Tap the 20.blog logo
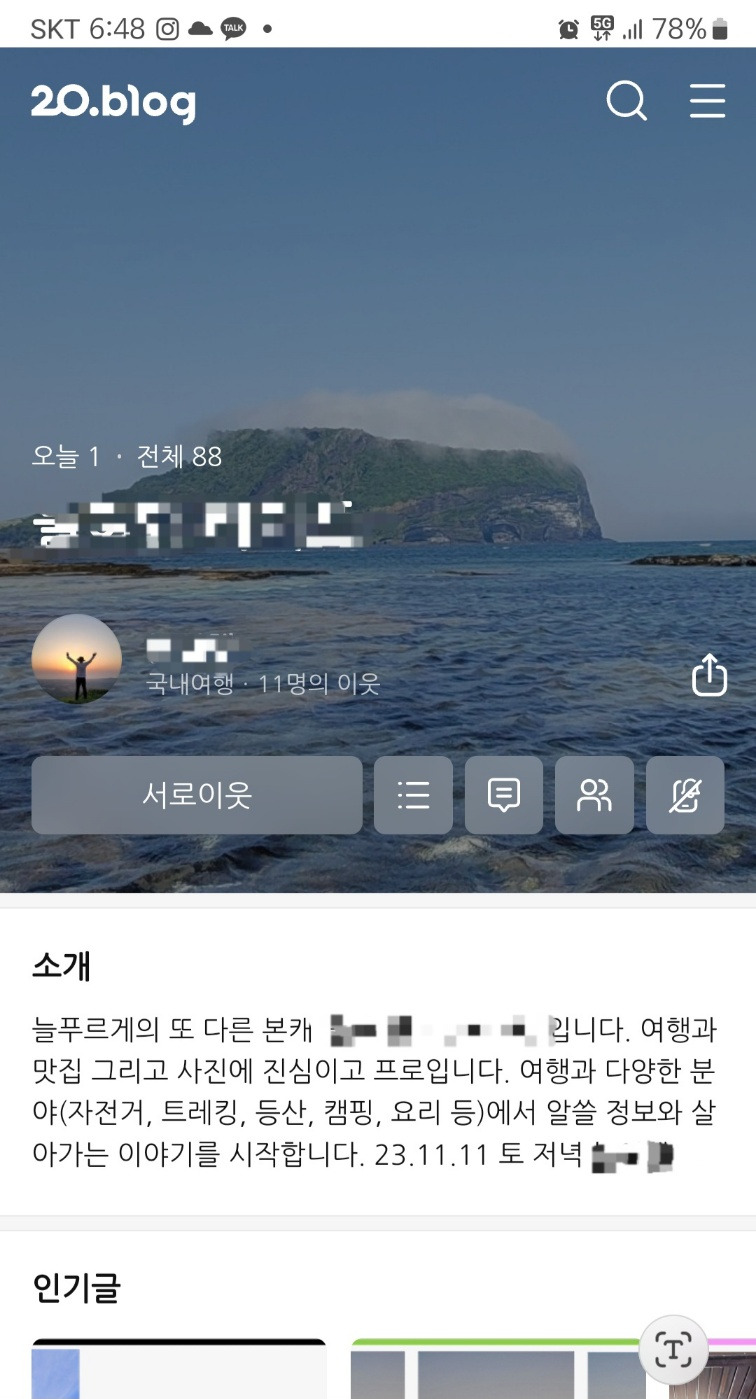 click(113, 103)
